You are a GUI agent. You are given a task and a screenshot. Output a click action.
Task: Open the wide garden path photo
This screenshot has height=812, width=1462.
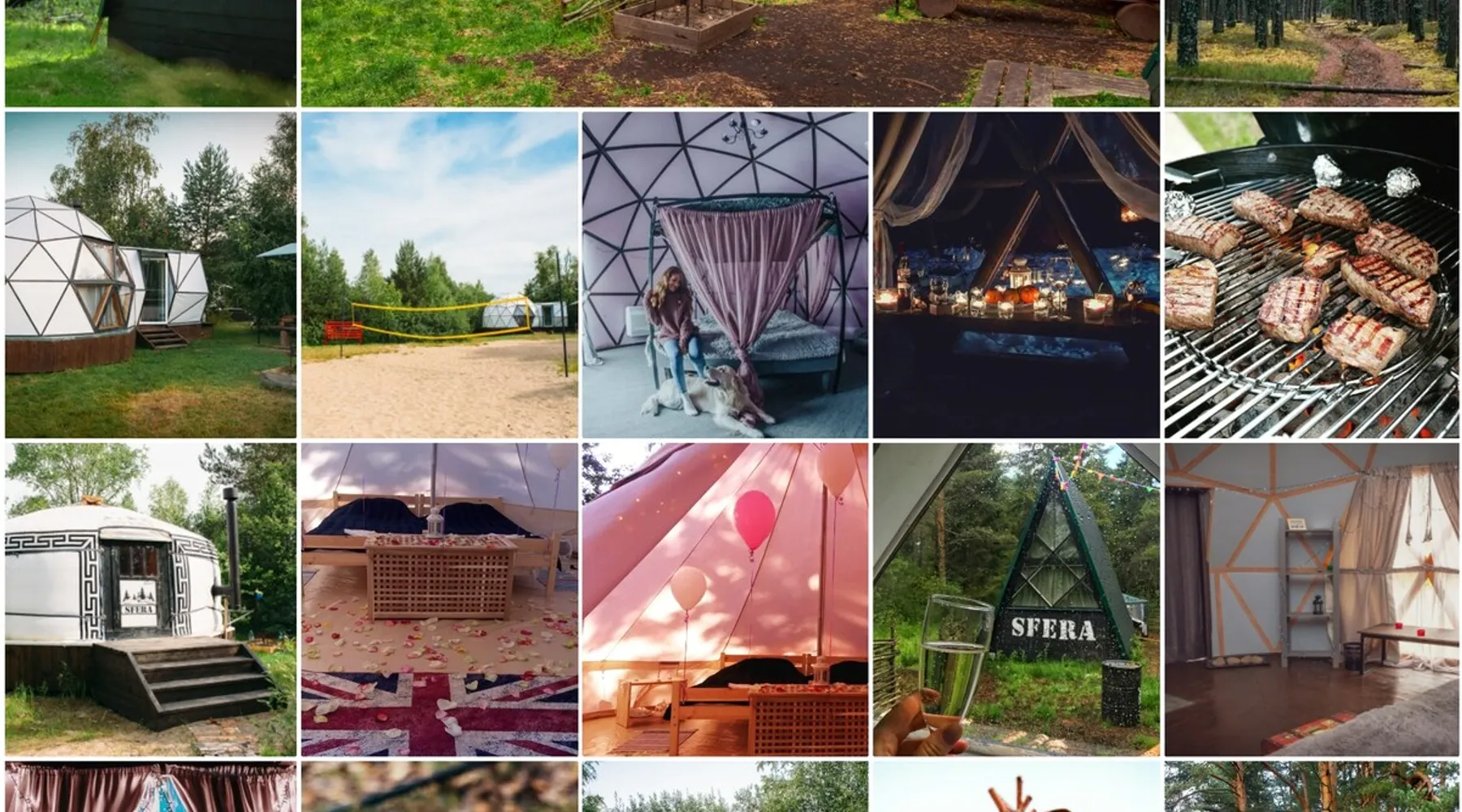(729, 53)
